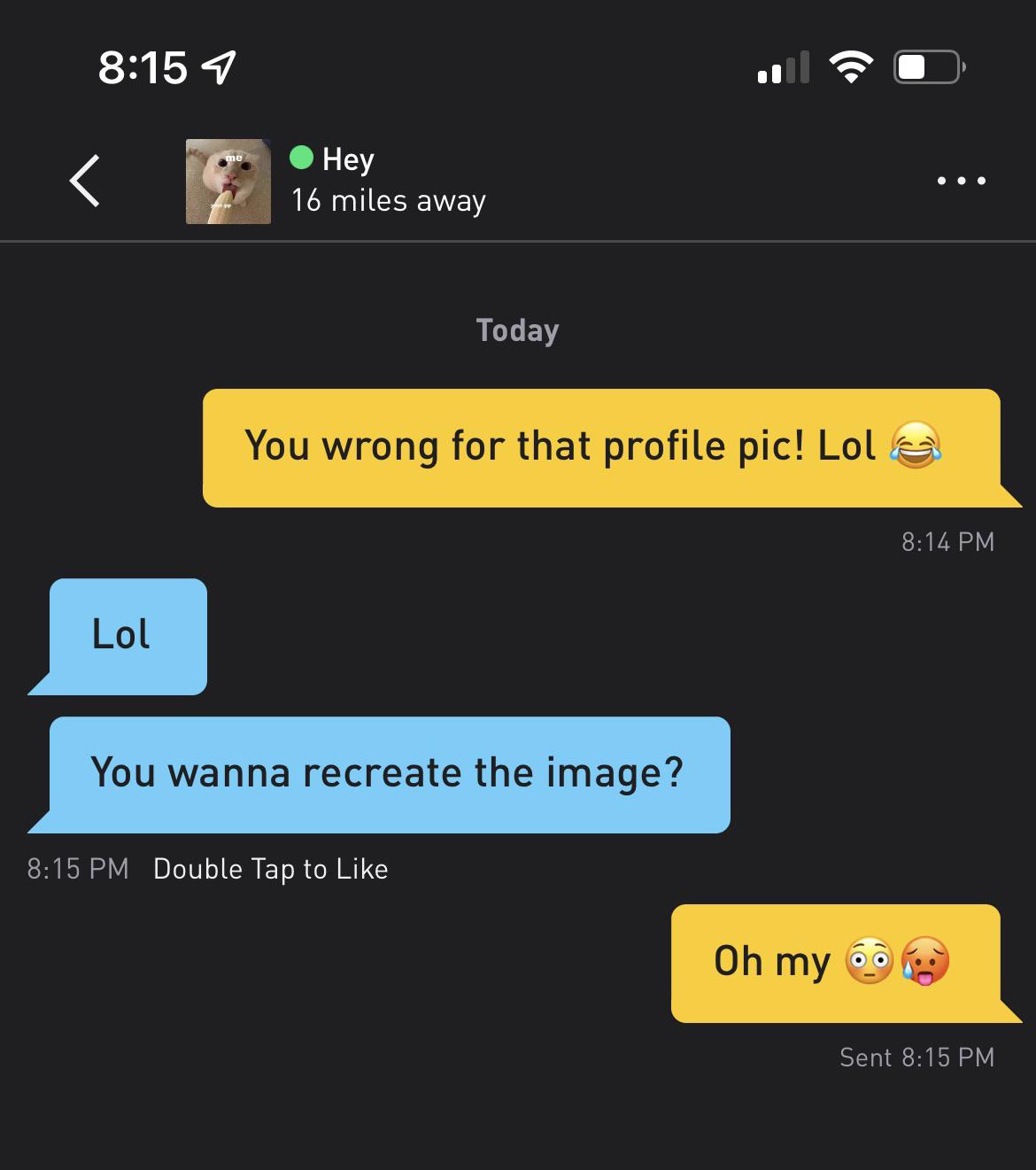Open the cat profile picture thumbnail

pos(228,182)
